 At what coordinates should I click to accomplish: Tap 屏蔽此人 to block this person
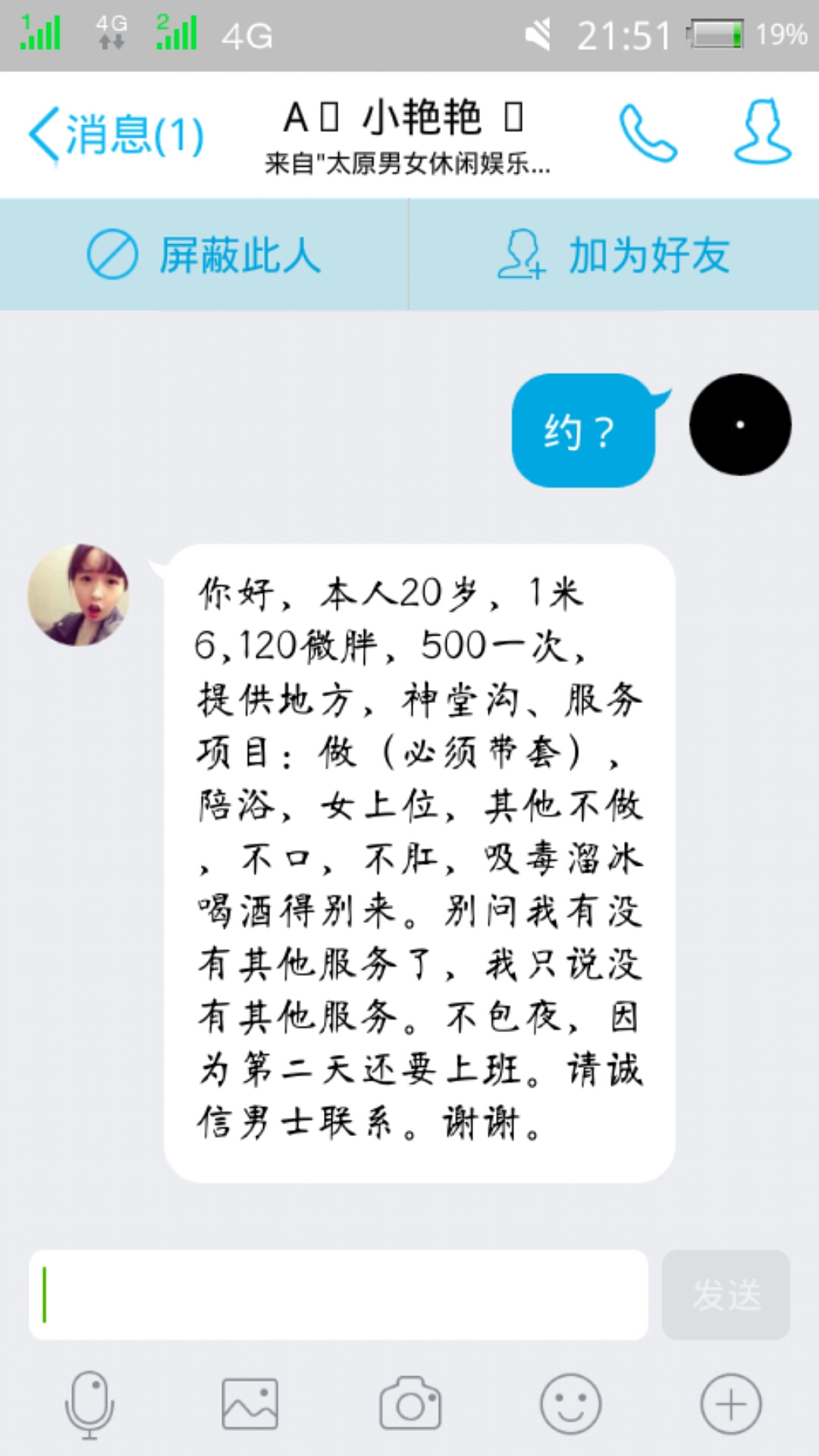203,255
